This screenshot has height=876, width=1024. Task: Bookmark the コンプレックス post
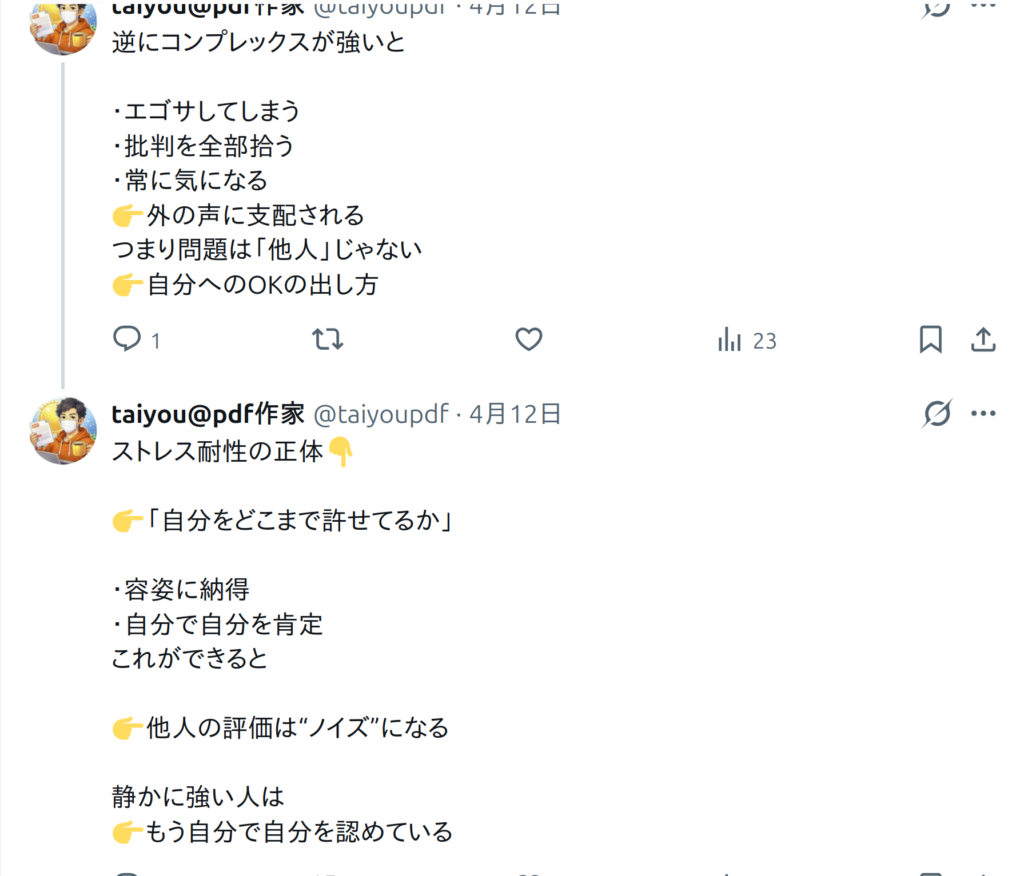tap(930, 340)
